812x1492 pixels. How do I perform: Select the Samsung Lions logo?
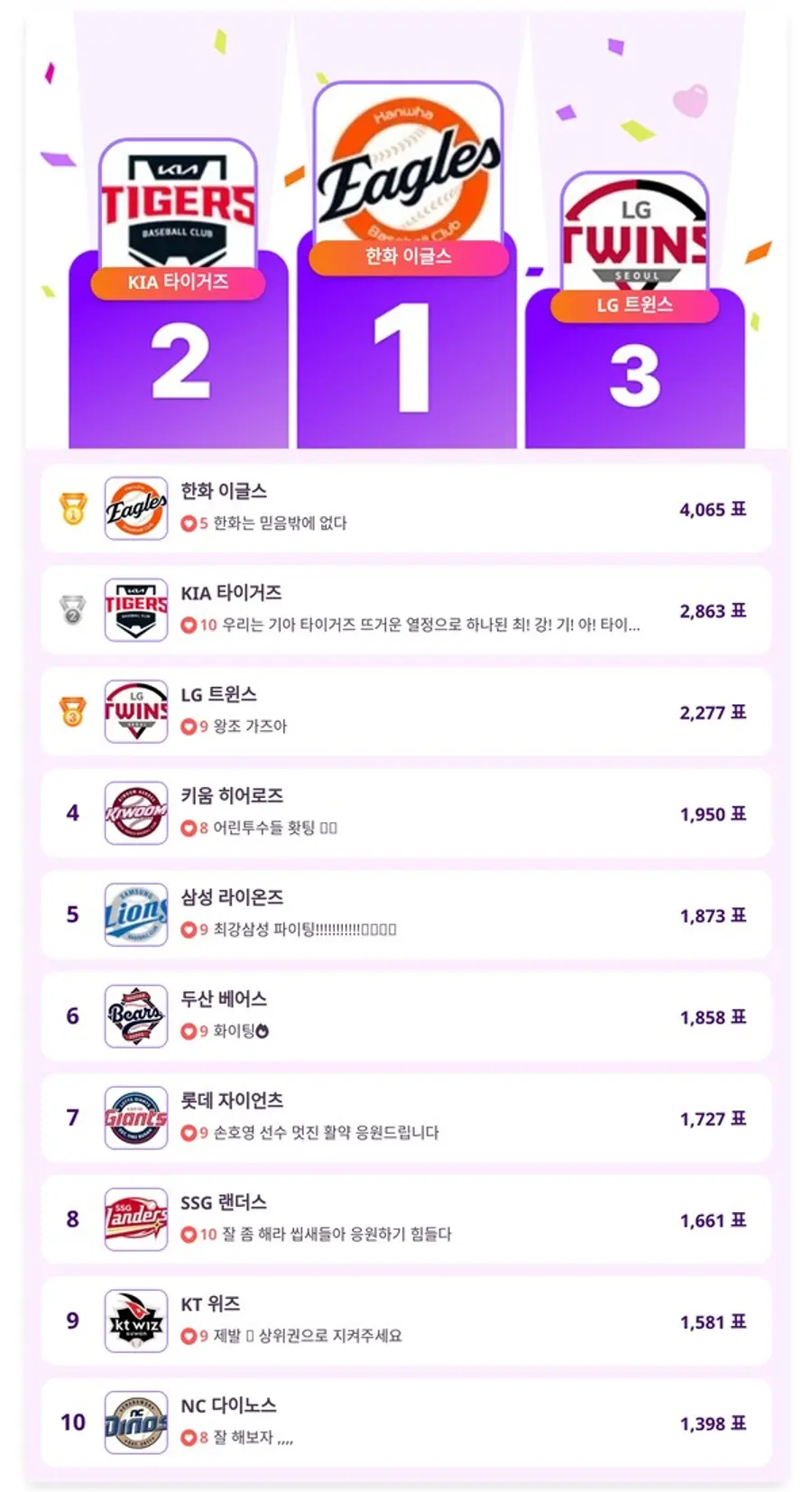click(x=134, y=914)
